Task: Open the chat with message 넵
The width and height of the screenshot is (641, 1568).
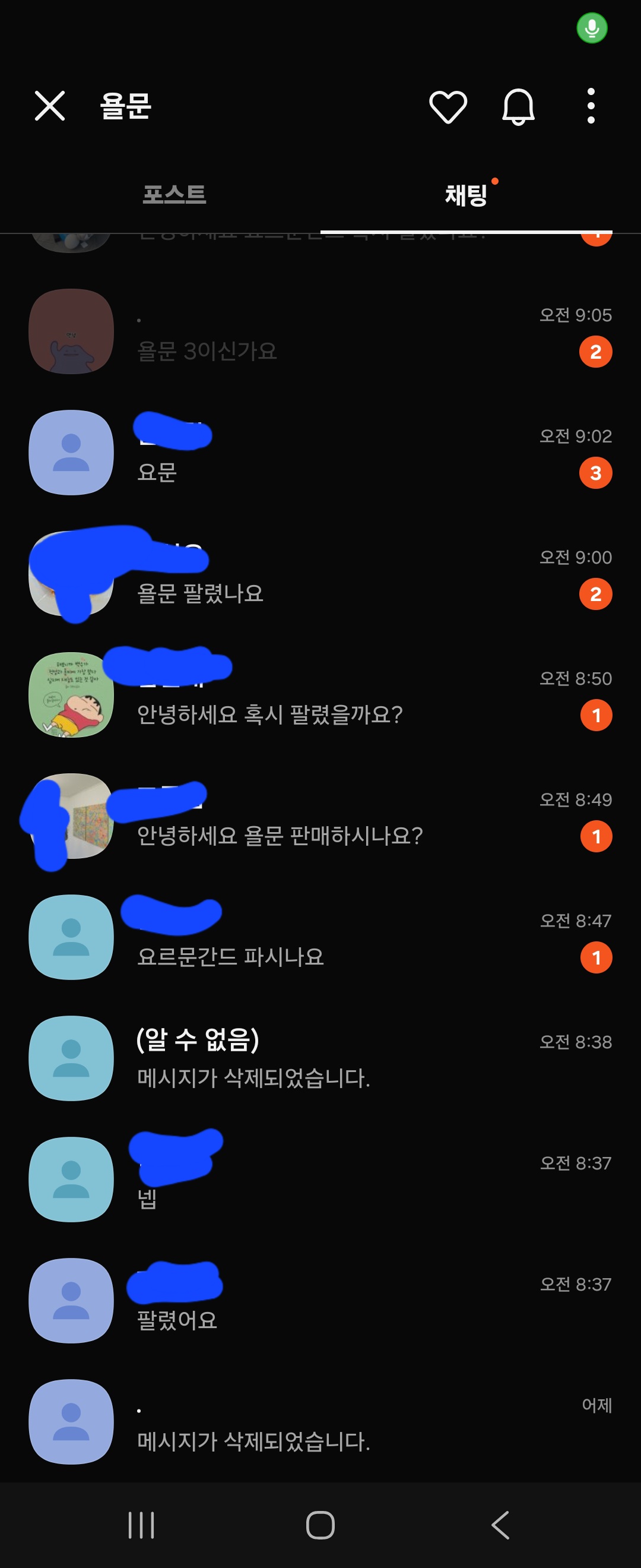Action: point(320,1181)
